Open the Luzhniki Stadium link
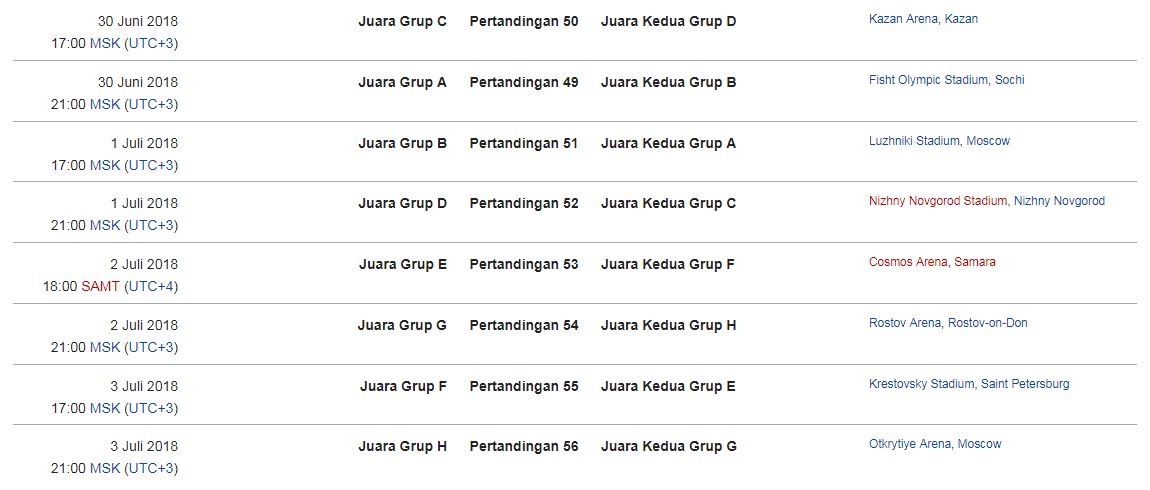The width and height of the screenshot is (1150, 490). click(x=914, y=141)
